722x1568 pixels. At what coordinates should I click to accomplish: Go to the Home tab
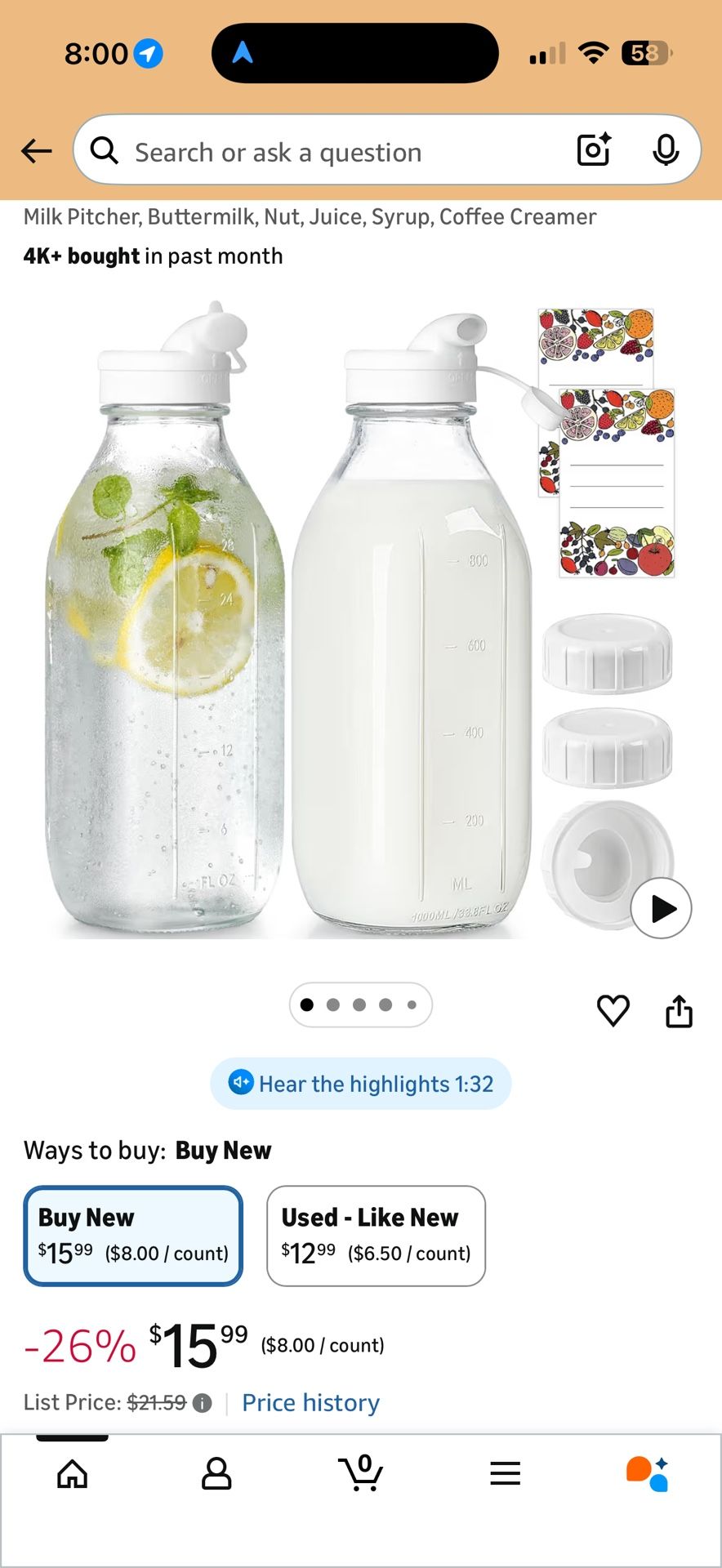click(72, 1474)
